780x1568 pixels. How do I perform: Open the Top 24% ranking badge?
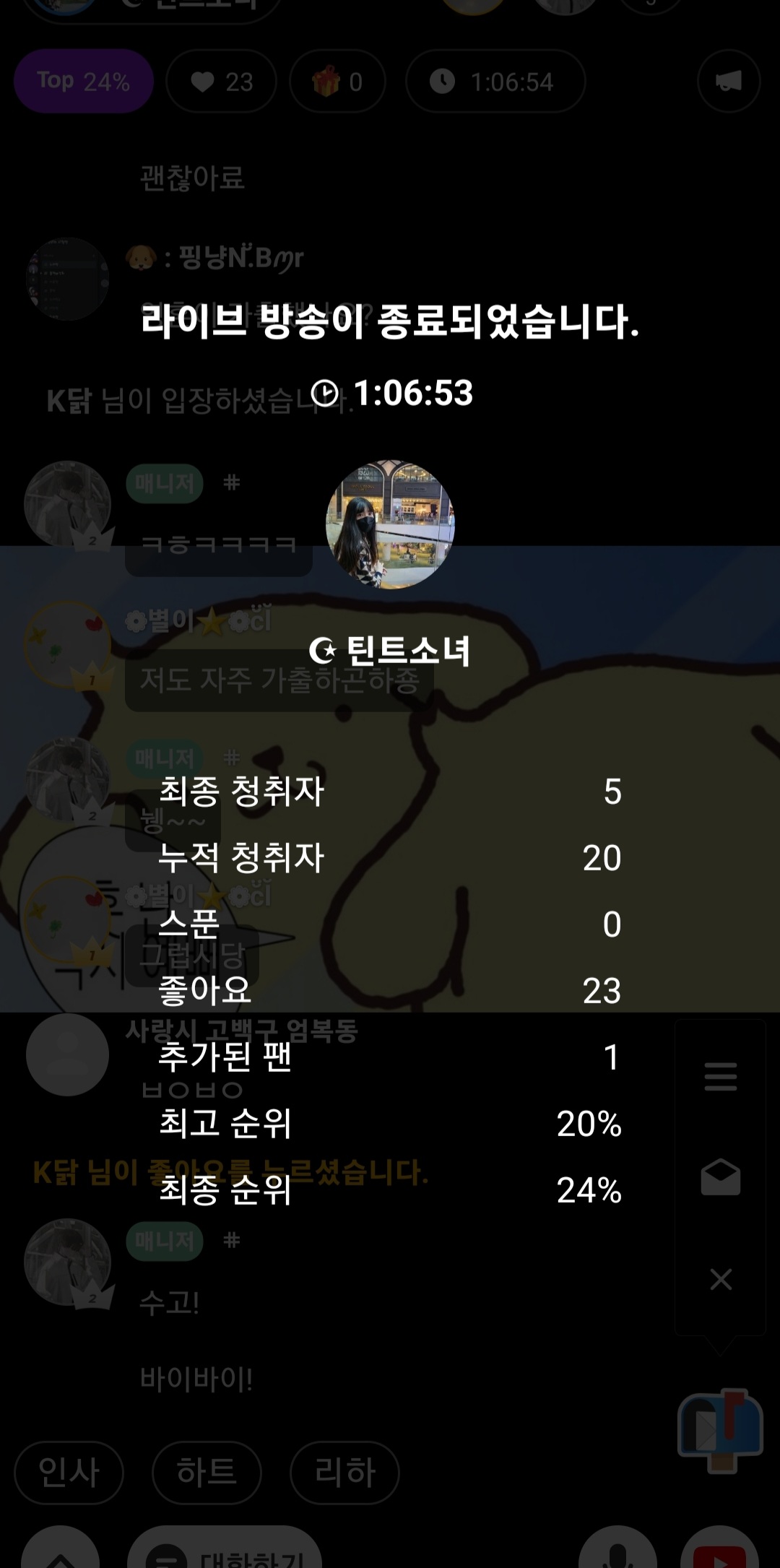coord(84,81)
